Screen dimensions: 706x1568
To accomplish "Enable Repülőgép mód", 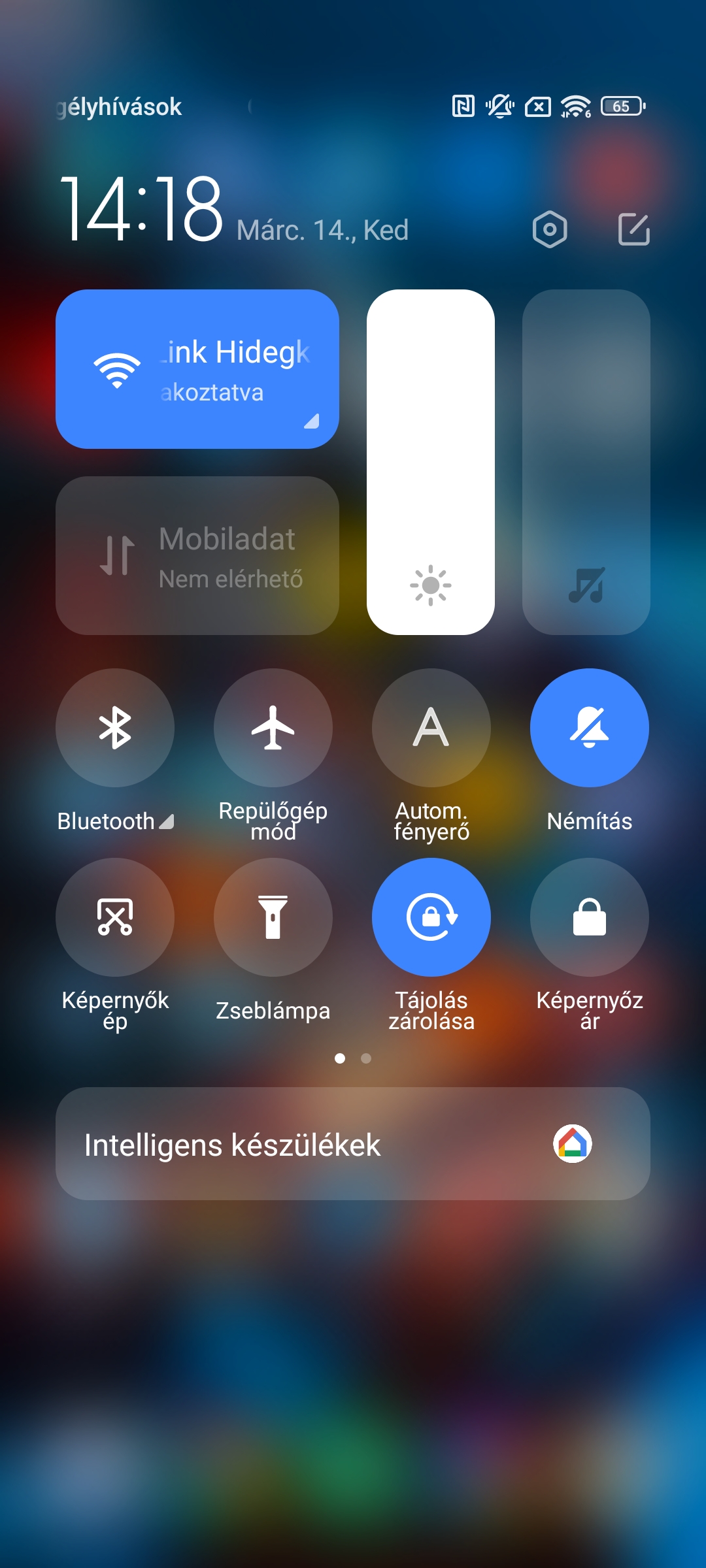I will point(273,728).
